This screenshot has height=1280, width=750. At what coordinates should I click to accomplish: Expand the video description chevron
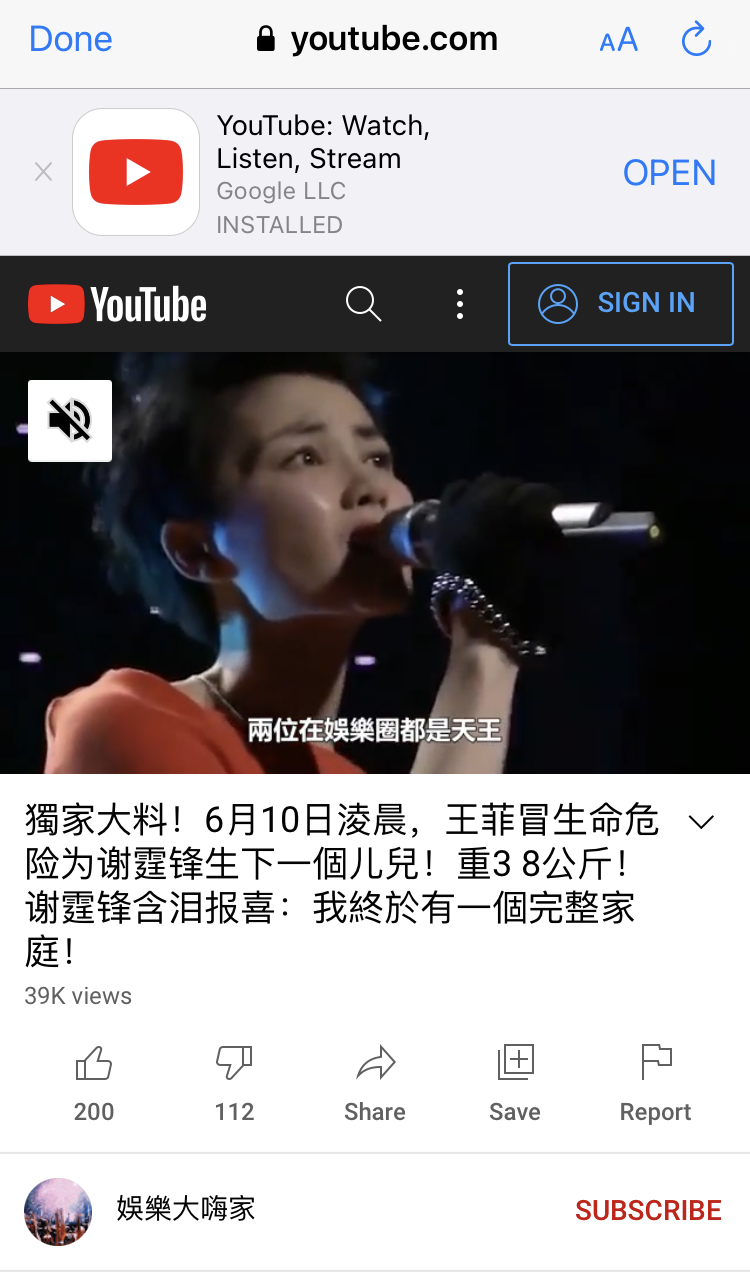pyautogui.click(x=702, y=823)
